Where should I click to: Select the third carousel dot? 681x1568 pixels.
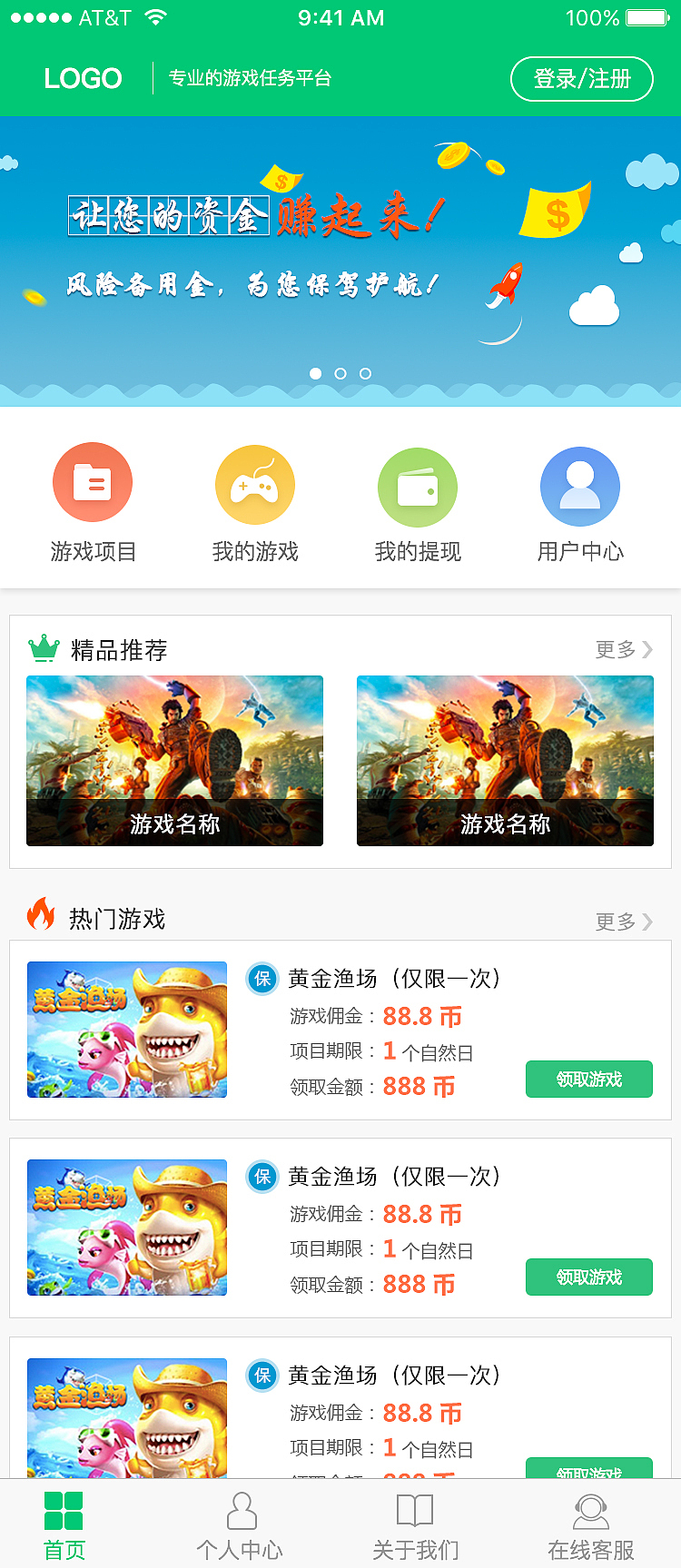click(366, 373)
